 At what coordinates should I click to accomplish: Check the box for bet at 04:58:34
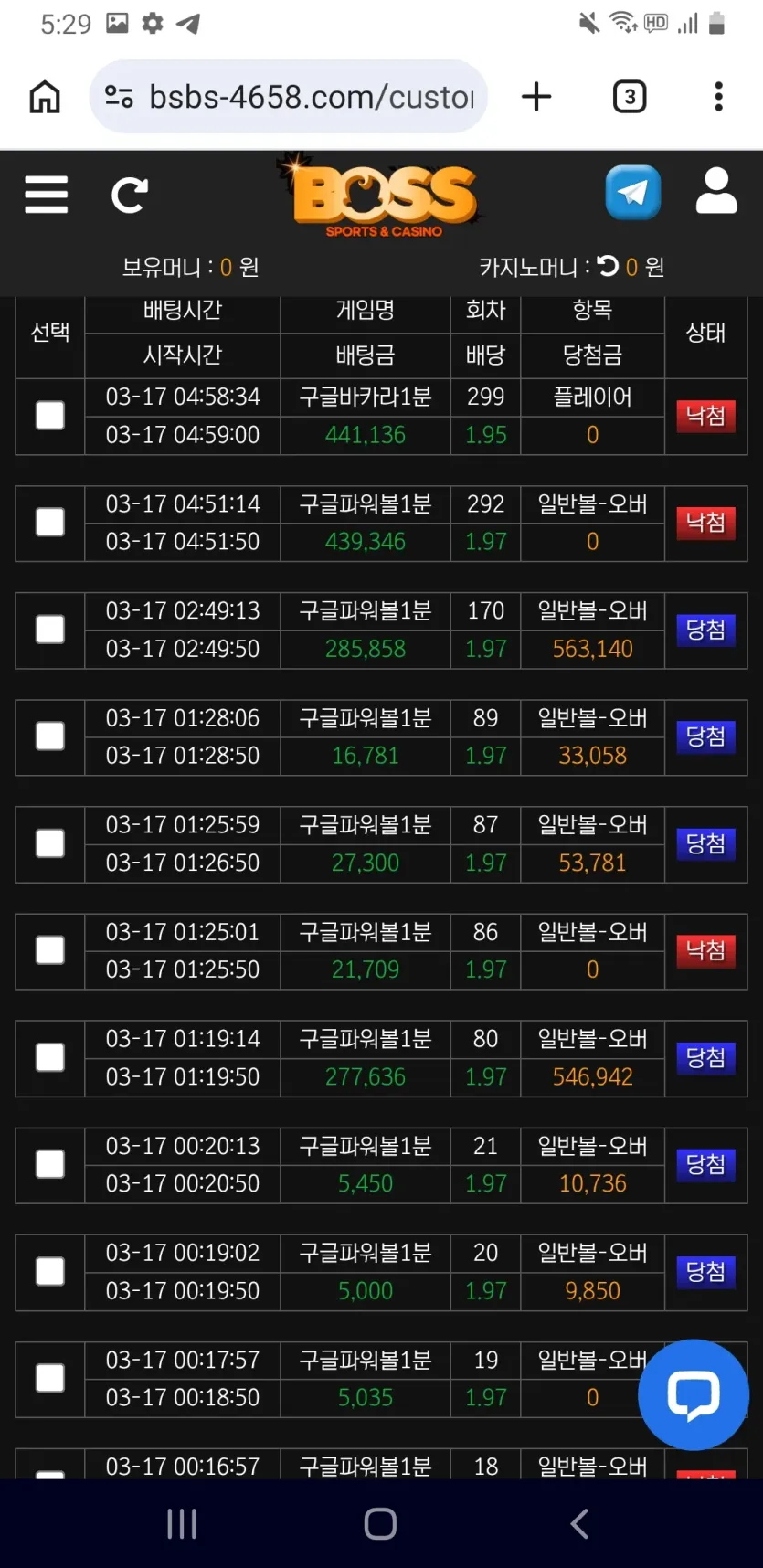click(x=50, y=416)
